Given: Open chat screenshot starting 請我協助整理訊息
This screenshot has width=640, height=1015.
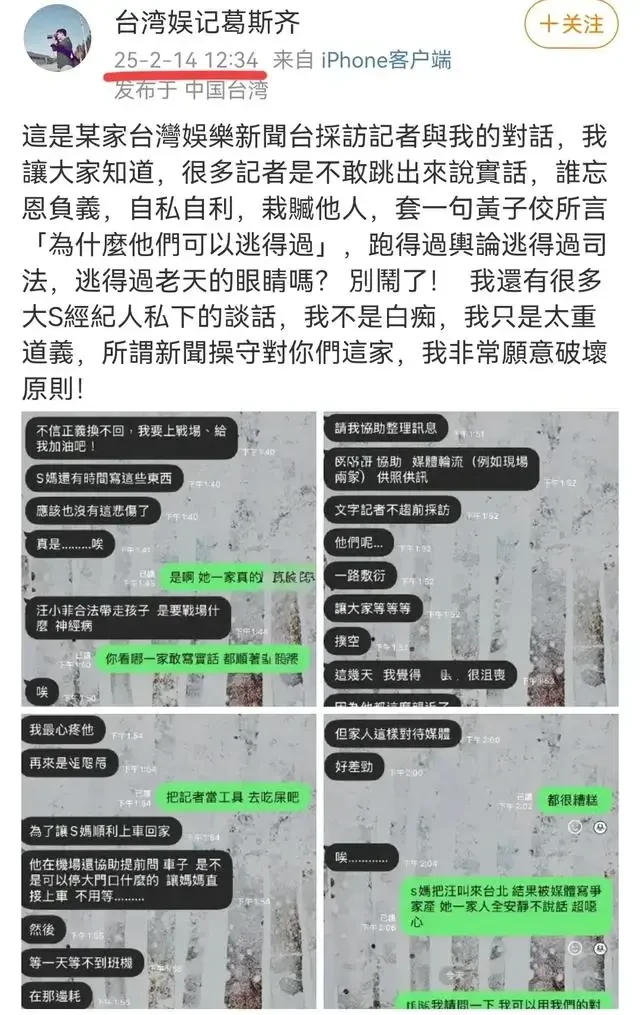Looking at the screenshot, I should pos(470,558).
